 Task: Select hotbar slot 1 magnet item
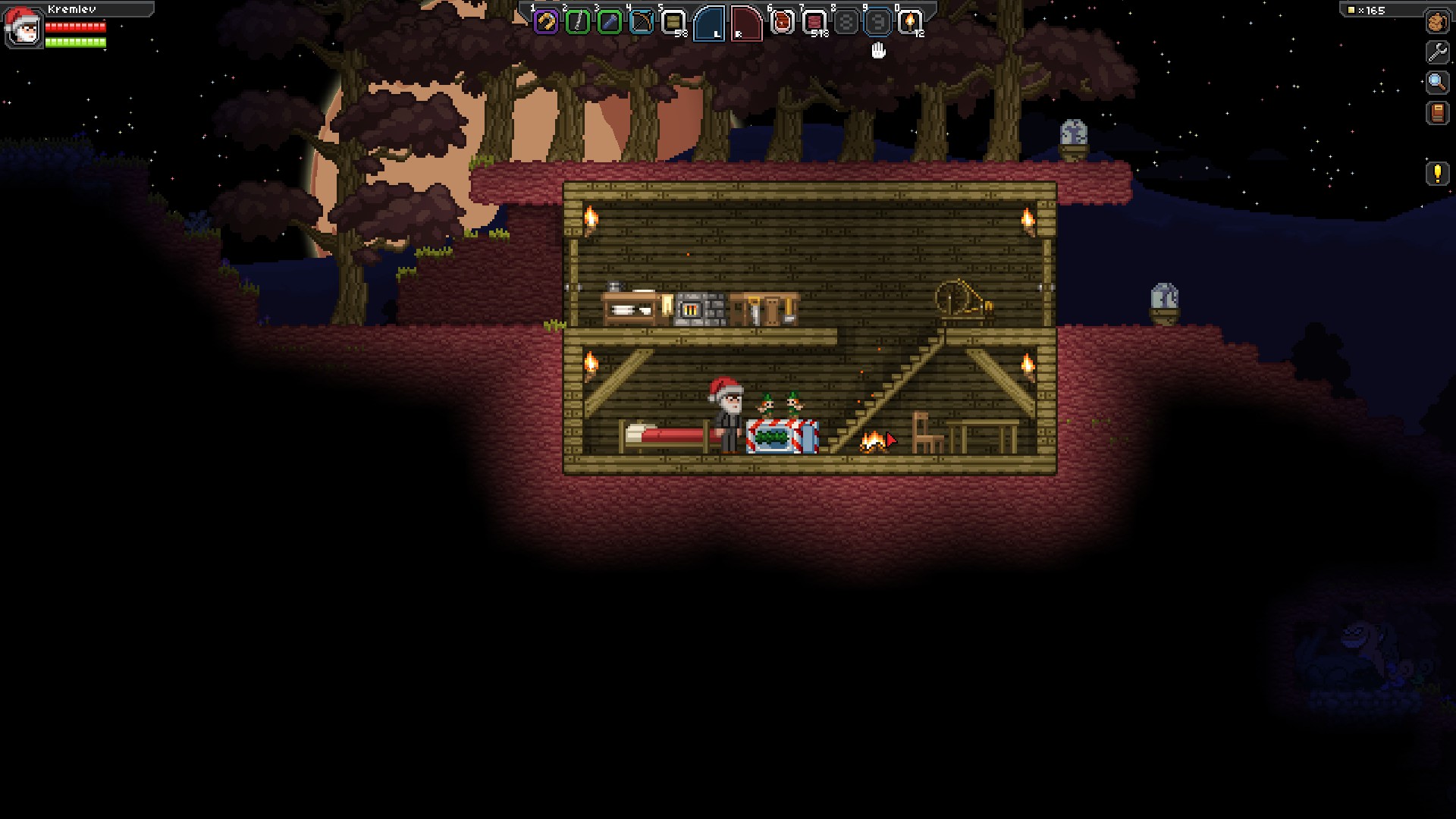[x=546, y=23]
